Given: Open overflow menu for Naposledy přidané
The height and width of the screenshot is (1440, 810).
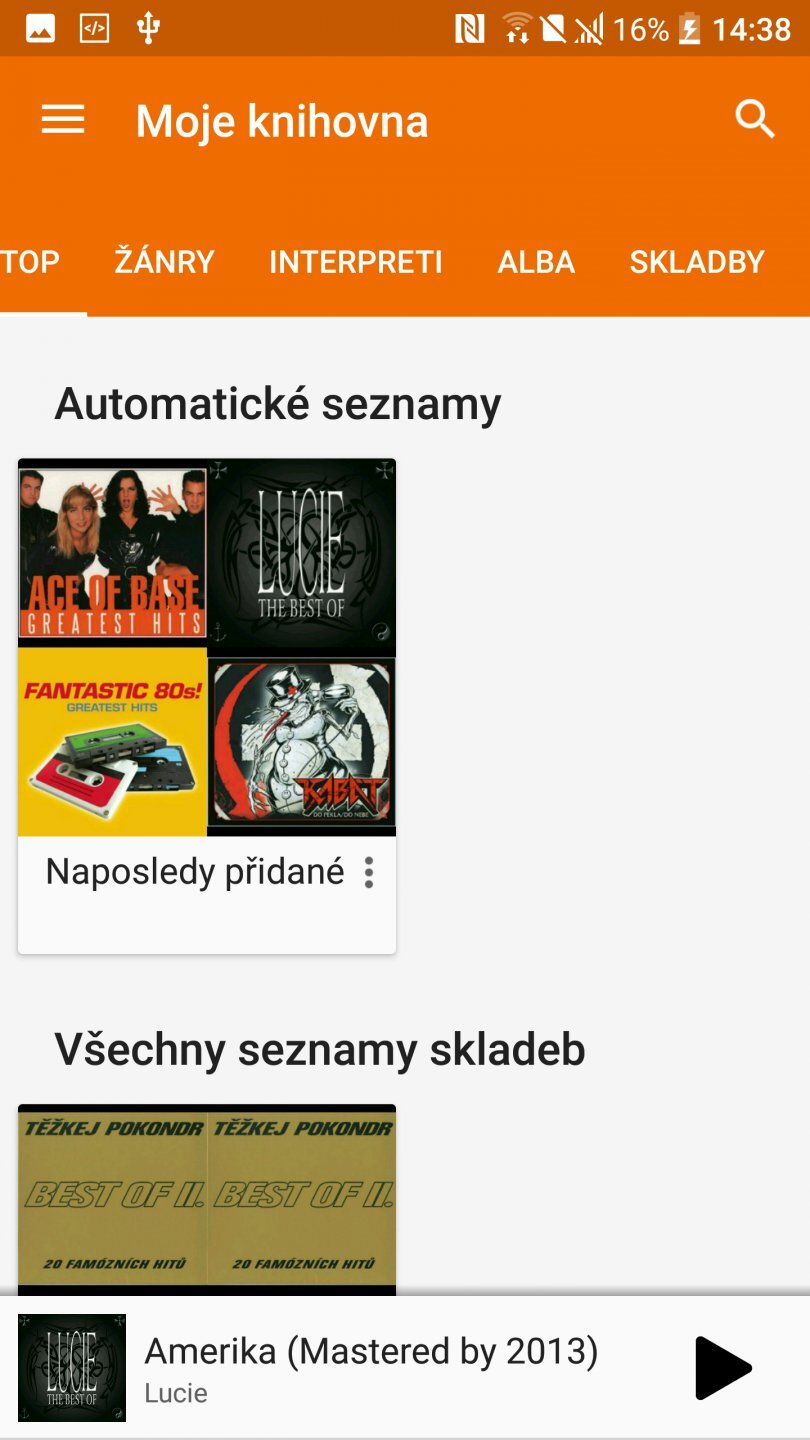Looking at the screenshot, I should click(x=369, y=873).
